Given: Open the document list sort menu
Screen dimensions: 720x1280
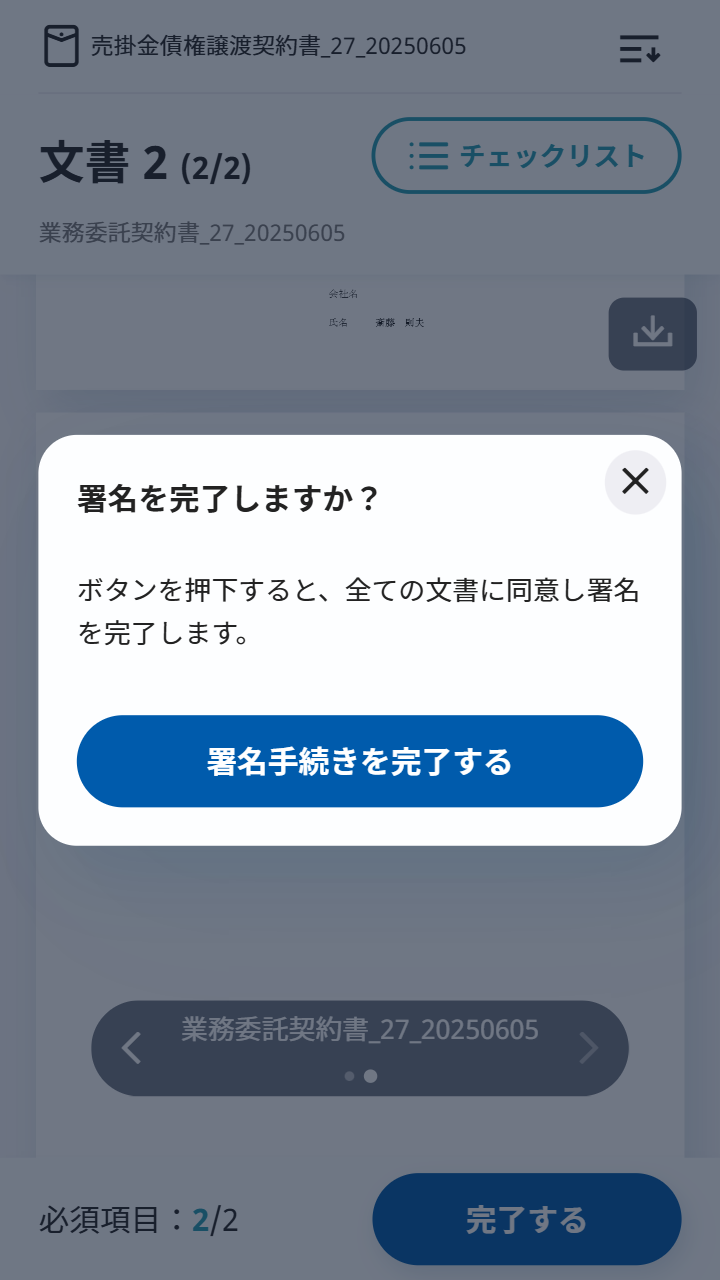Looking at the screenshot, I should pos(639,48).
